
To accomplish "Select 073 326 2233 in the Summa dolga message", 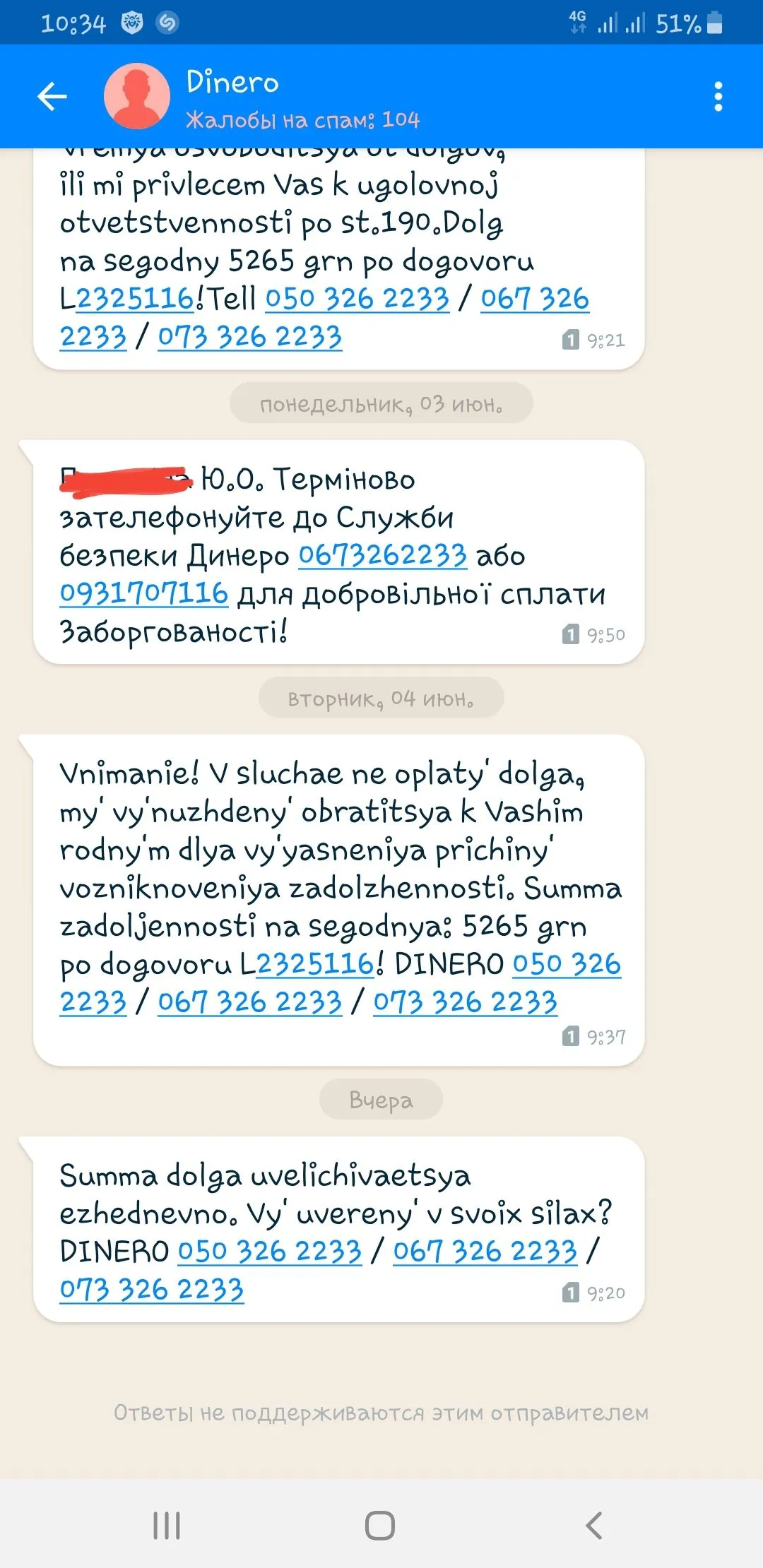I will point(152,1289).
